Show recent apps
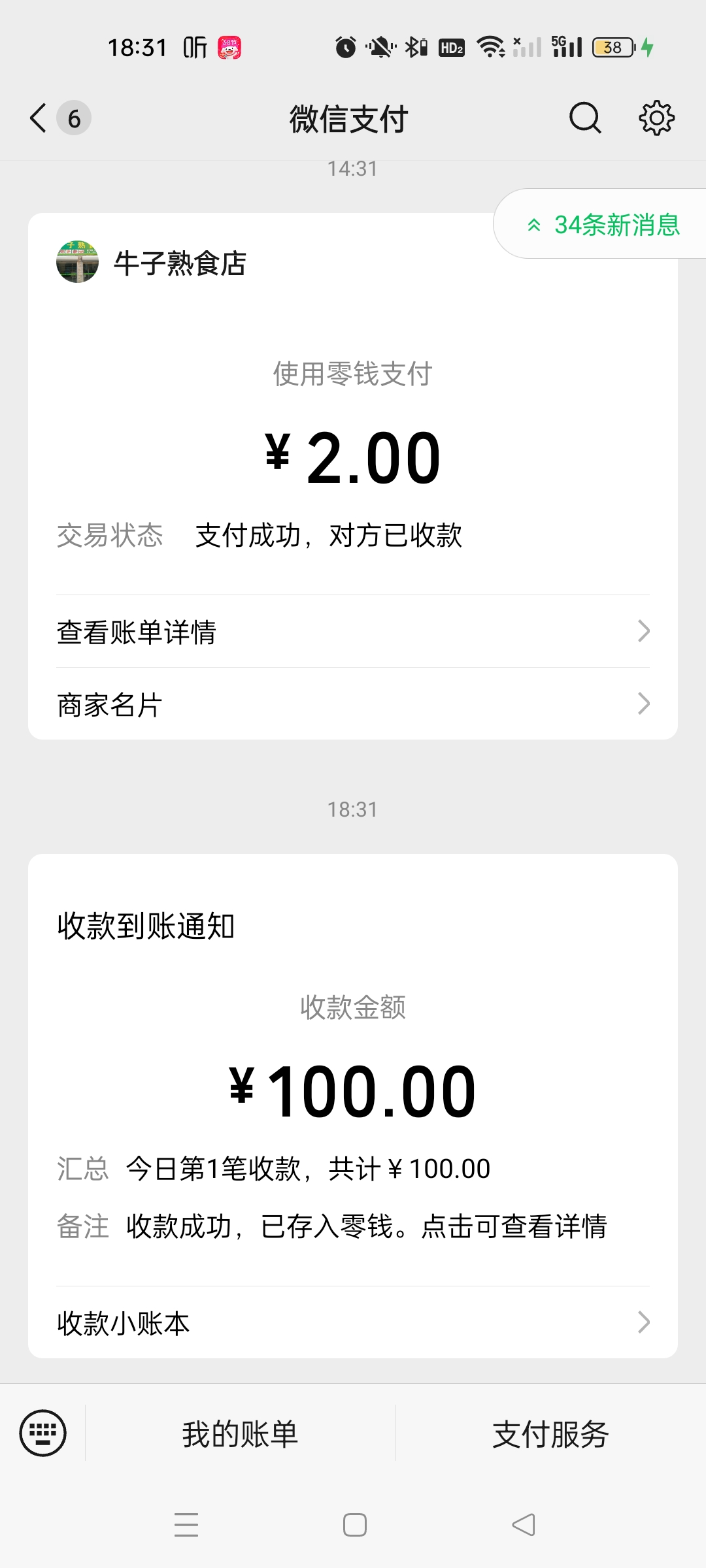This screenshot has width=706, height=1568. click(x=186, y=1525)
